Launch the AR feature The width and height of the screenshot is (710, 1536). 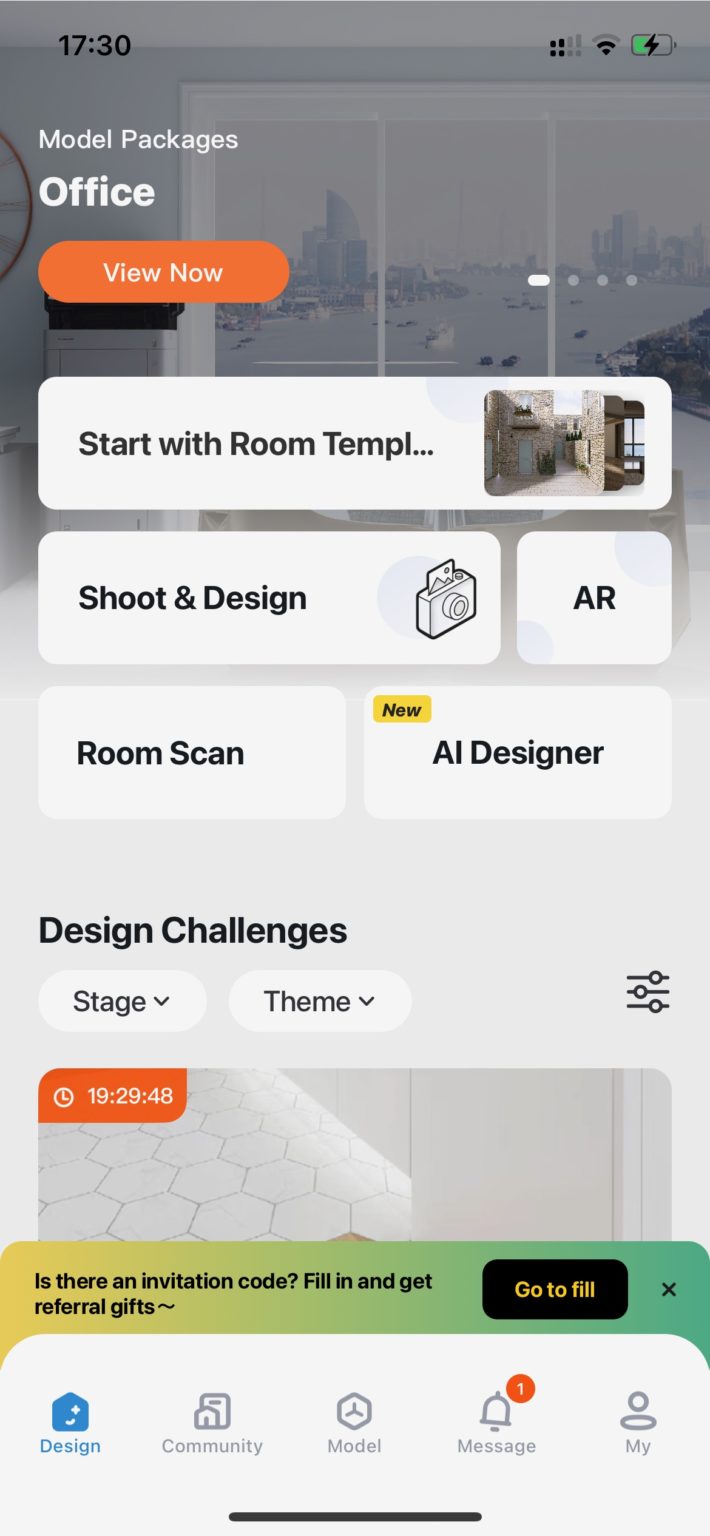point(594,598)
